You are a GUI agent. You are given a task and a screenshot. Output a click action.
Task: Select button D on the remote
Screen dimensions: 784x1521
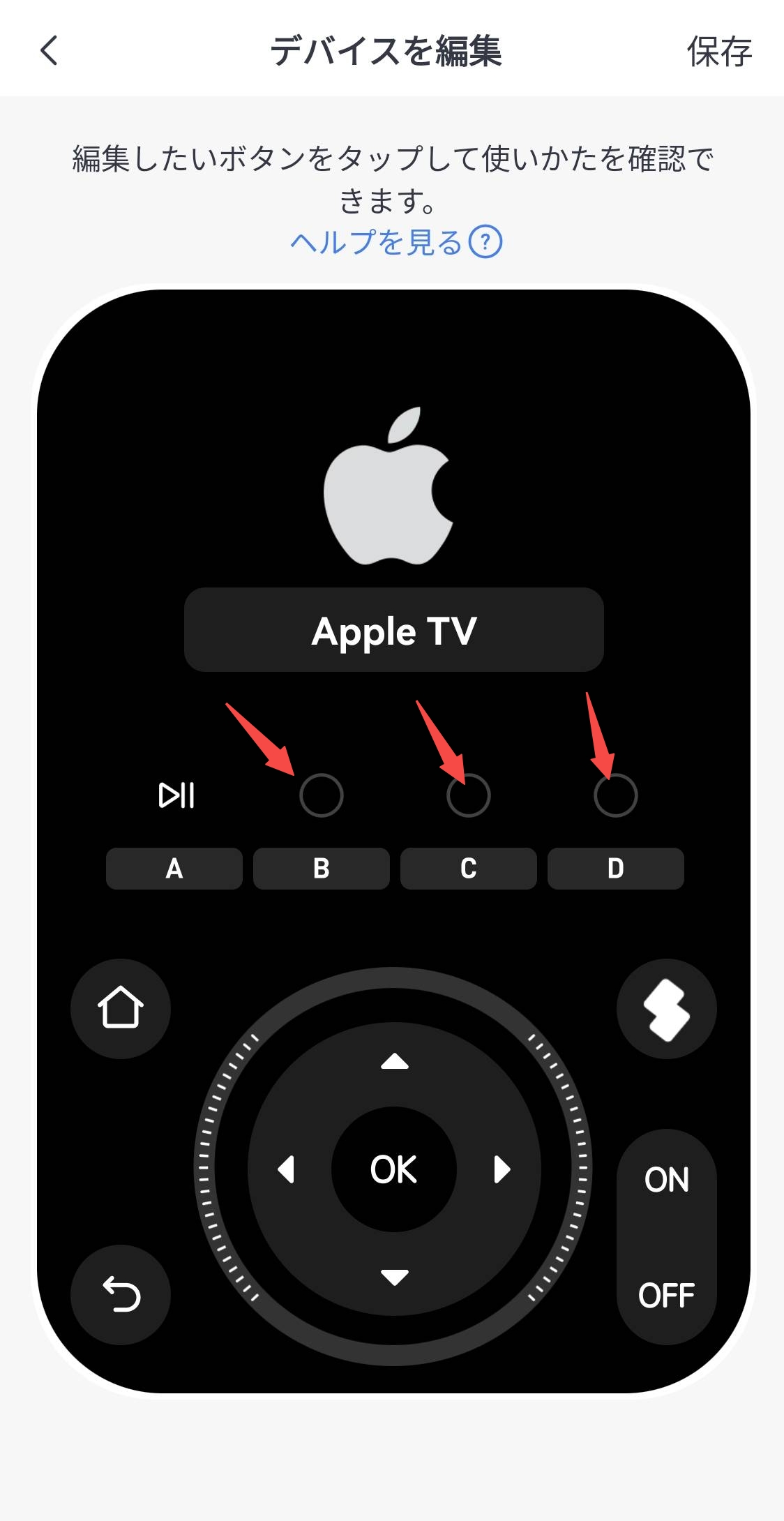tap(615, 869)
